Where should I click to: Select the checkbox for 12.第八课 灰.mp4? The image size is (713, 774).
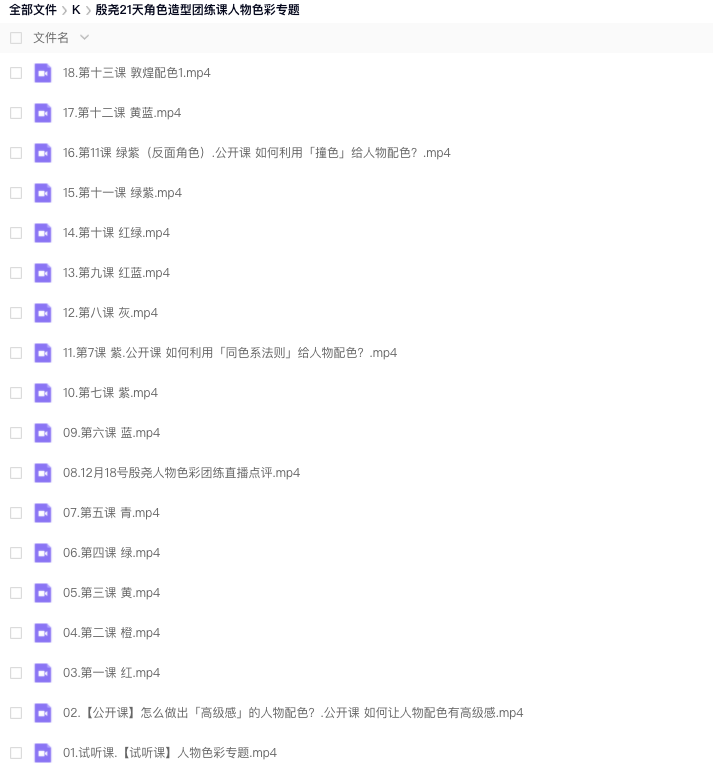pyautogui.click(x=16, y=313)
